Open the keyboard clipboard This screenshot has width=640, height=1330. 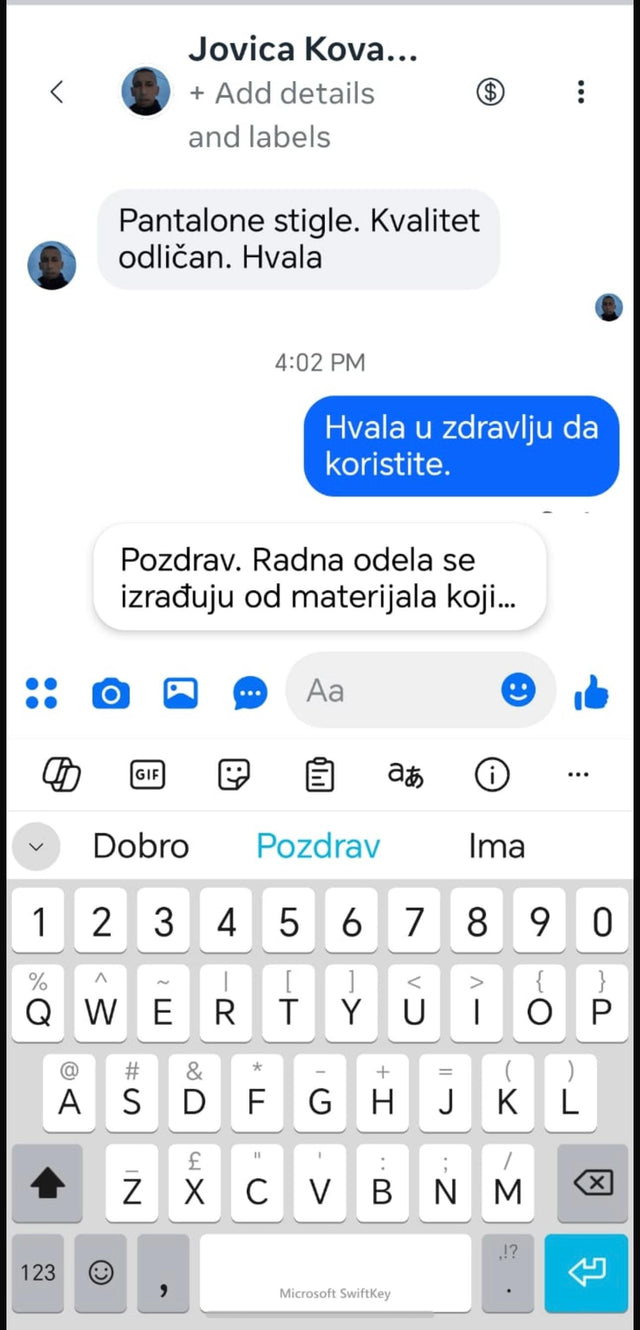[x=320, y=774]
